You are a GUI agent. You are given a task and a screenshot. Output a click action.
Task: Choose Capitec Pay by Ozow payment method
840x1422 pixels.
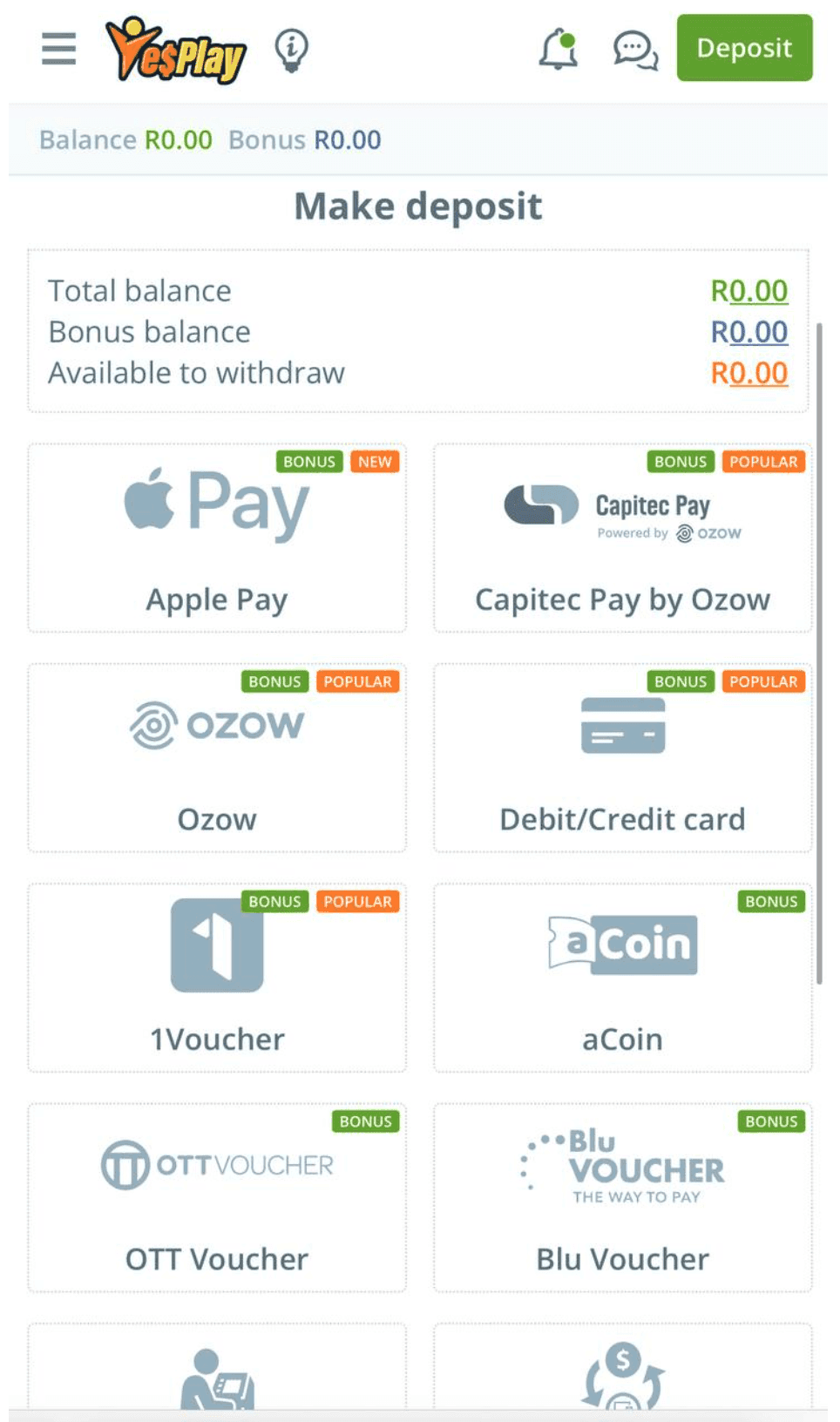tap(622, 538)
